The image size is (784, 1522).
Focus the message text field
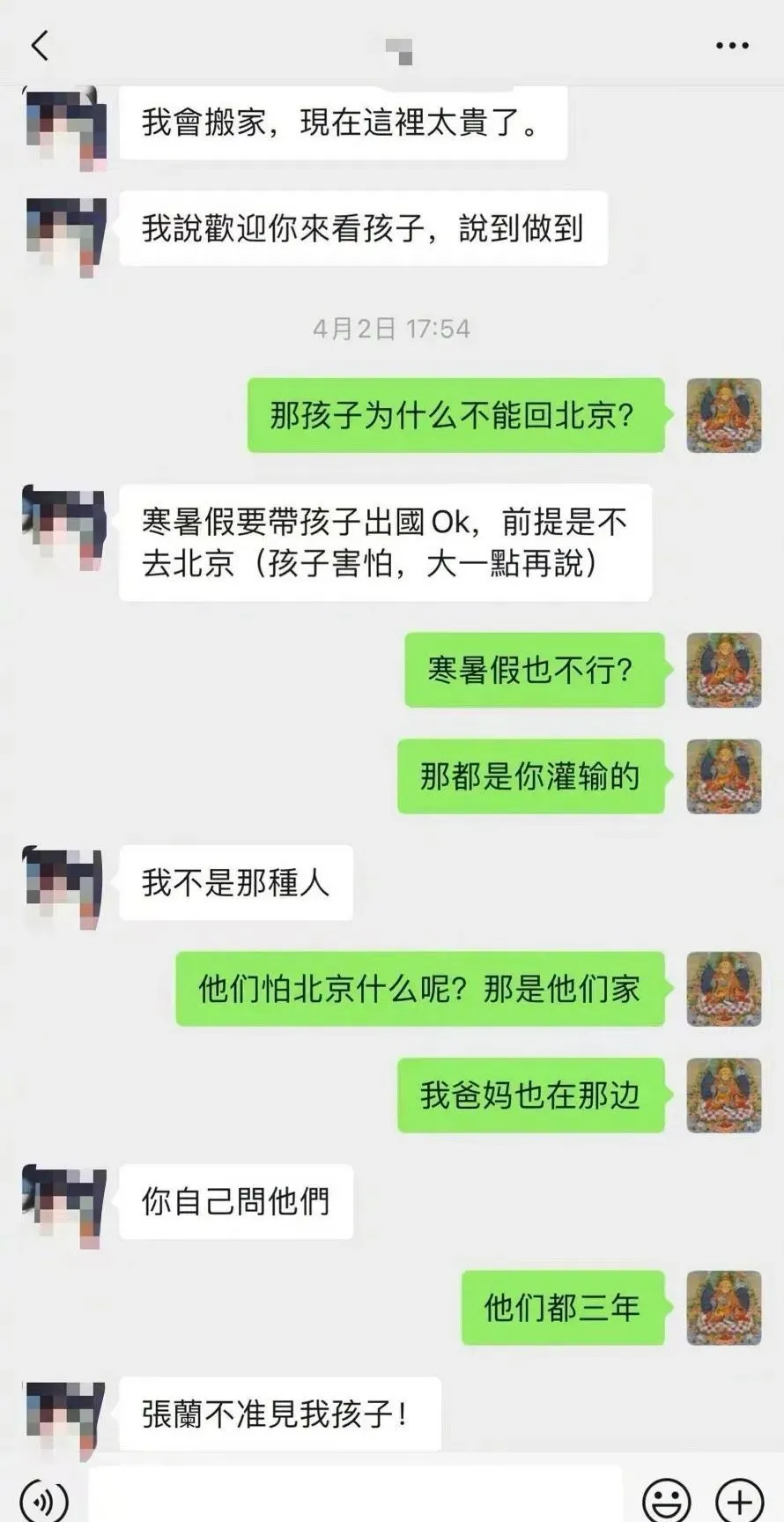[355, 1496]
